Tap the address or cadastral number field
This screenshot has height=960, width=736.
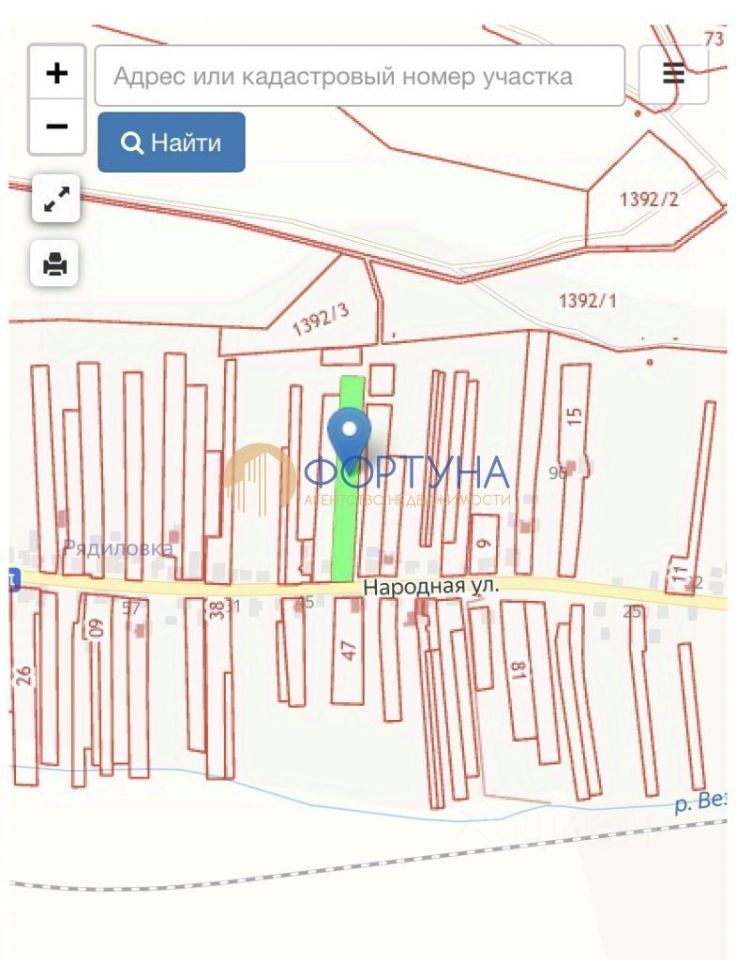[360, 76]
